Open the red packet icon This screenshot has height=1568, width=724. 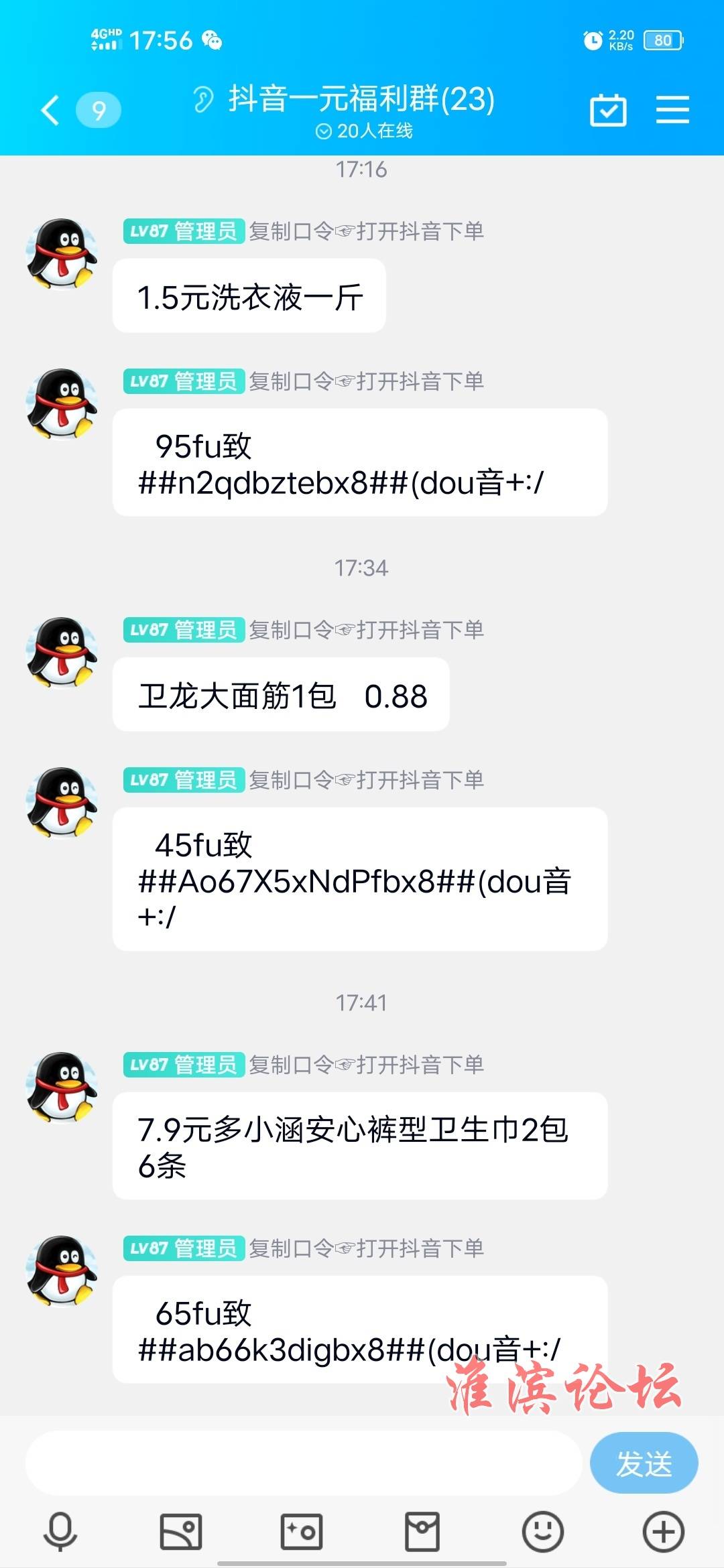422,1531
